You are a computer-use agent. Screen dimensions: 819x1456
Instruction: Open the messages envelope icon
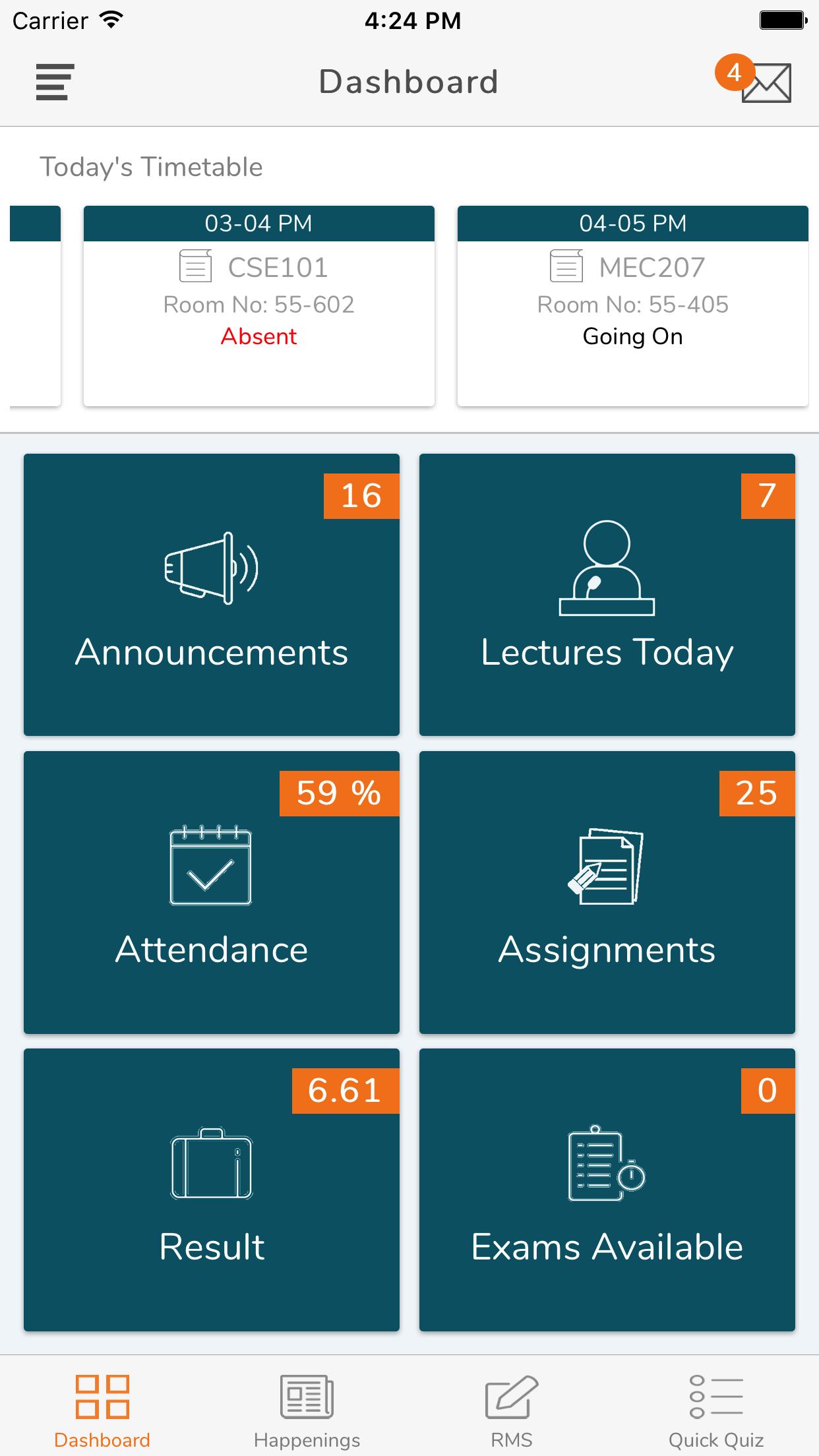click(765, 83)
